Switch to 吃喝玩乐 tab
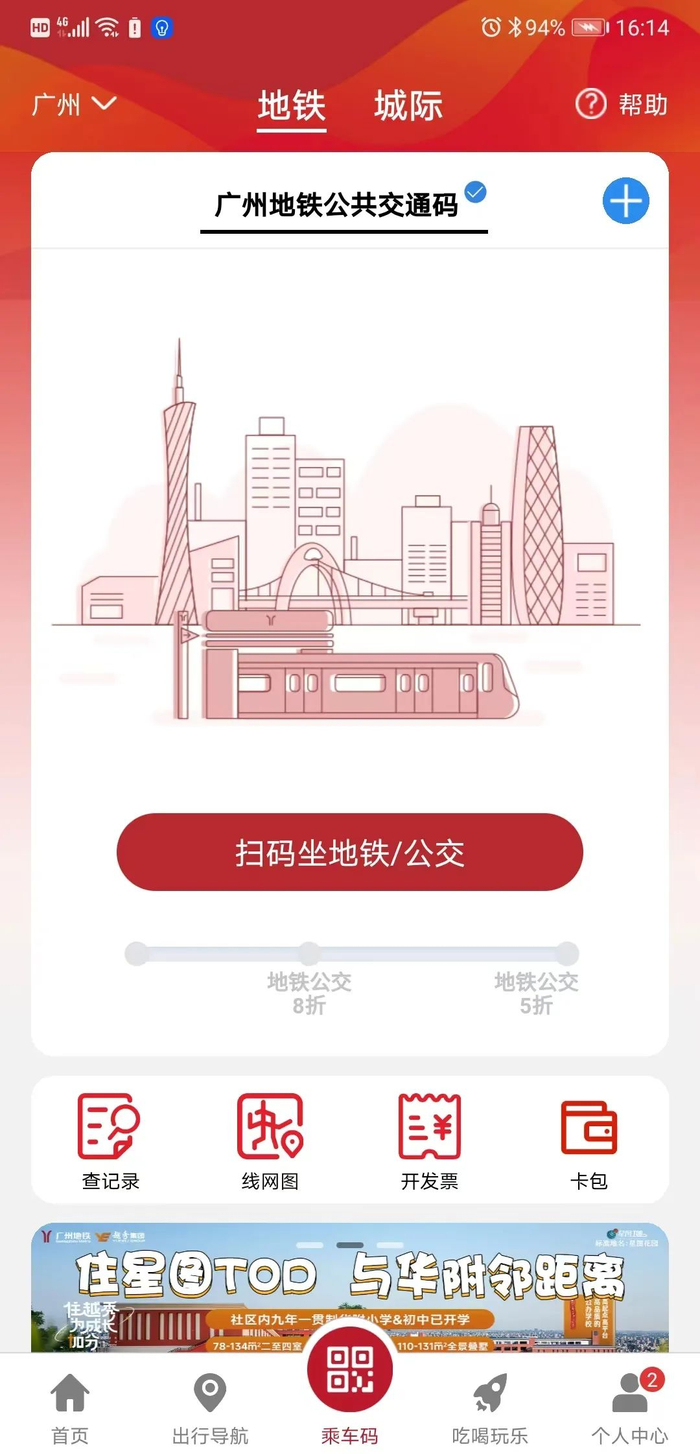Viewport: 700px width, 1454px height. pyautogui.click(x=490, y=1408)
